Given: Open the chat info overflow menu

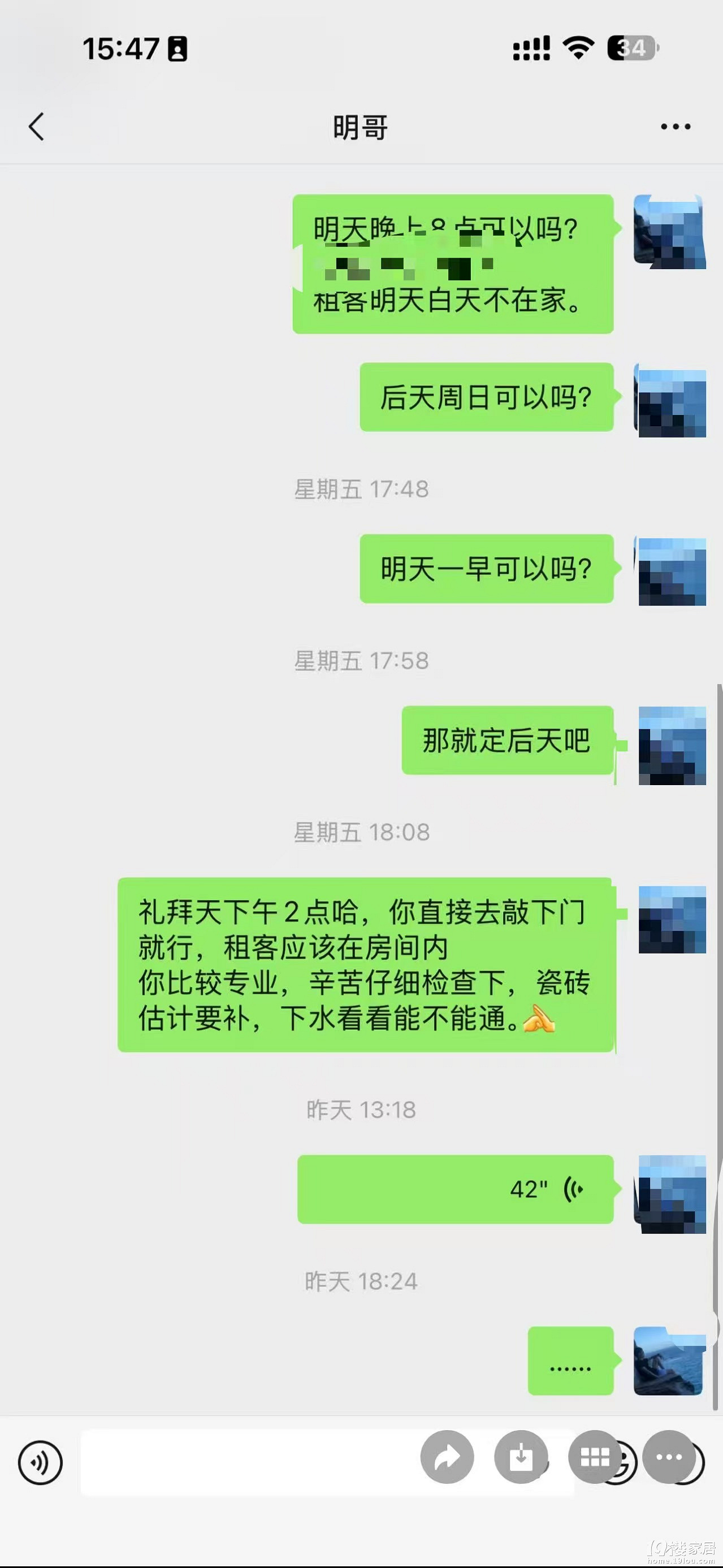Looking at the screenshot, I should [x=676, y=127].
